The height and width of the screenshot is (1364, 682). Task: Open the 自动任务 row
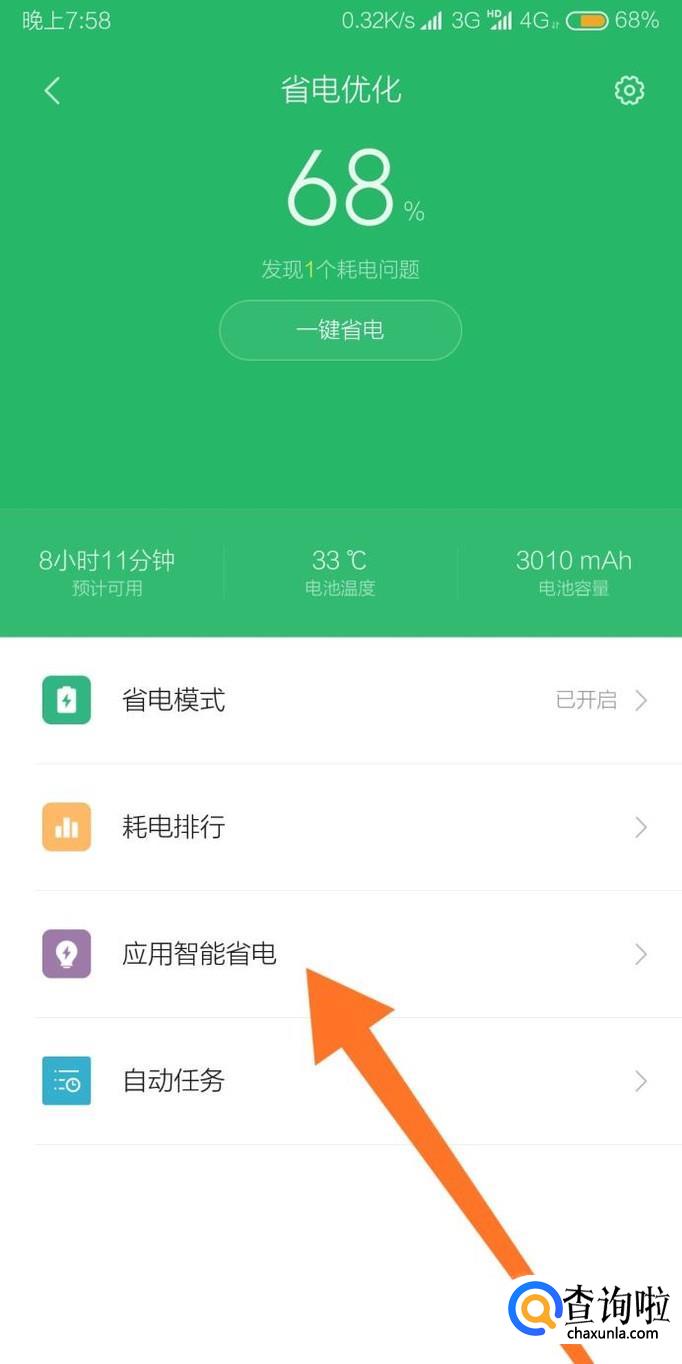click(x=341, y=1081)
